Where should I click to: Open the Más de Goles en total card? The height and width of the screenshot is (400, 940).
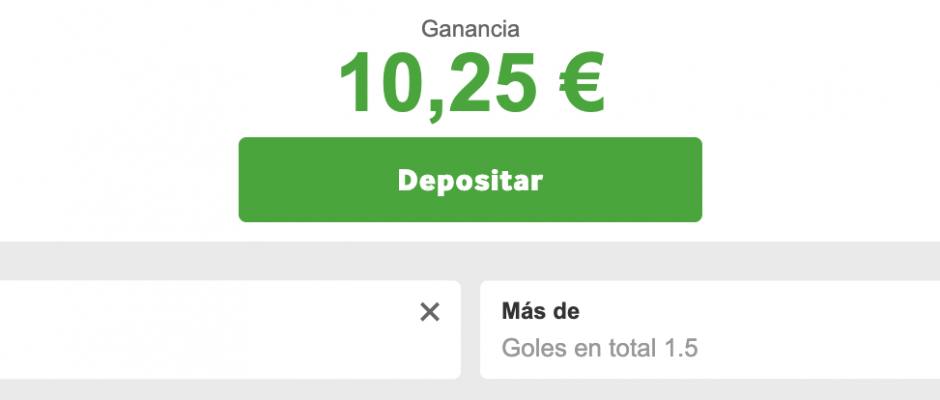(x=700, y=330)
